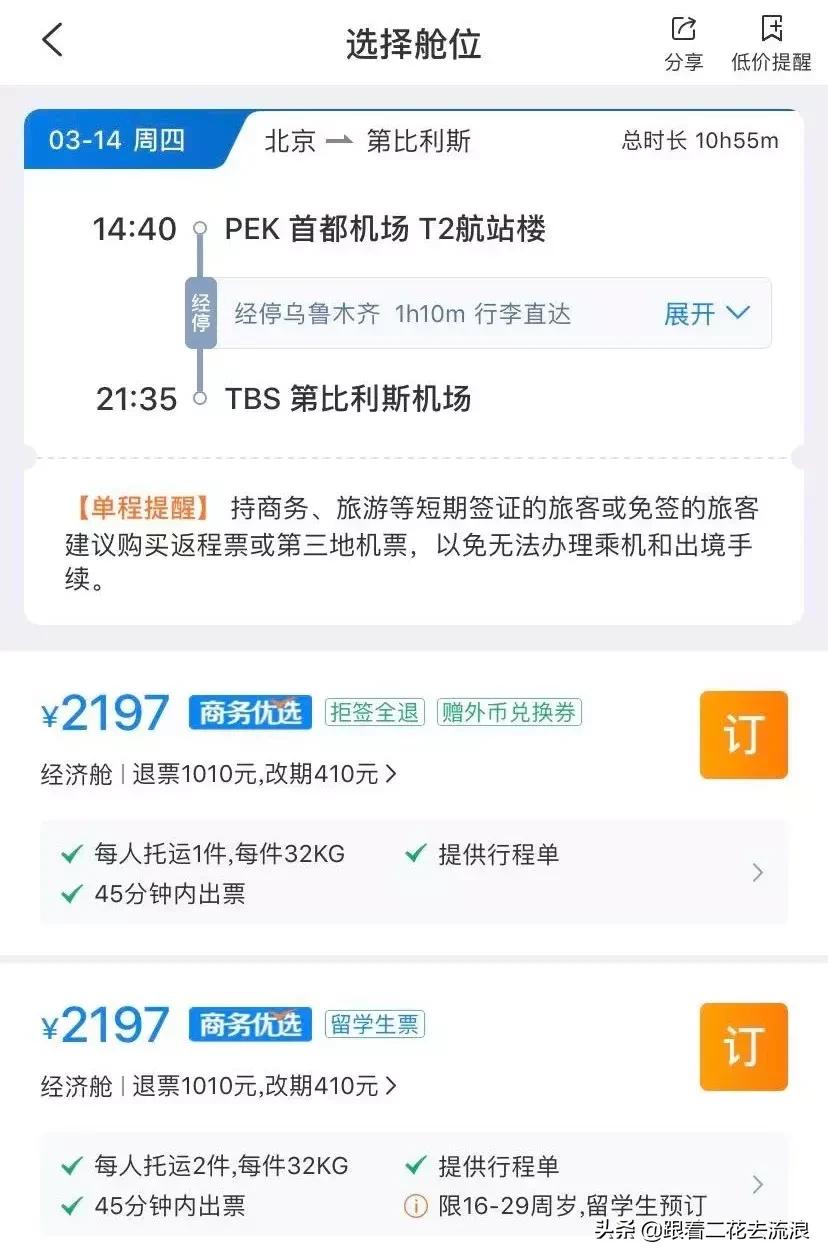Expand stopover details via 展开 chevron

[707, 313]
